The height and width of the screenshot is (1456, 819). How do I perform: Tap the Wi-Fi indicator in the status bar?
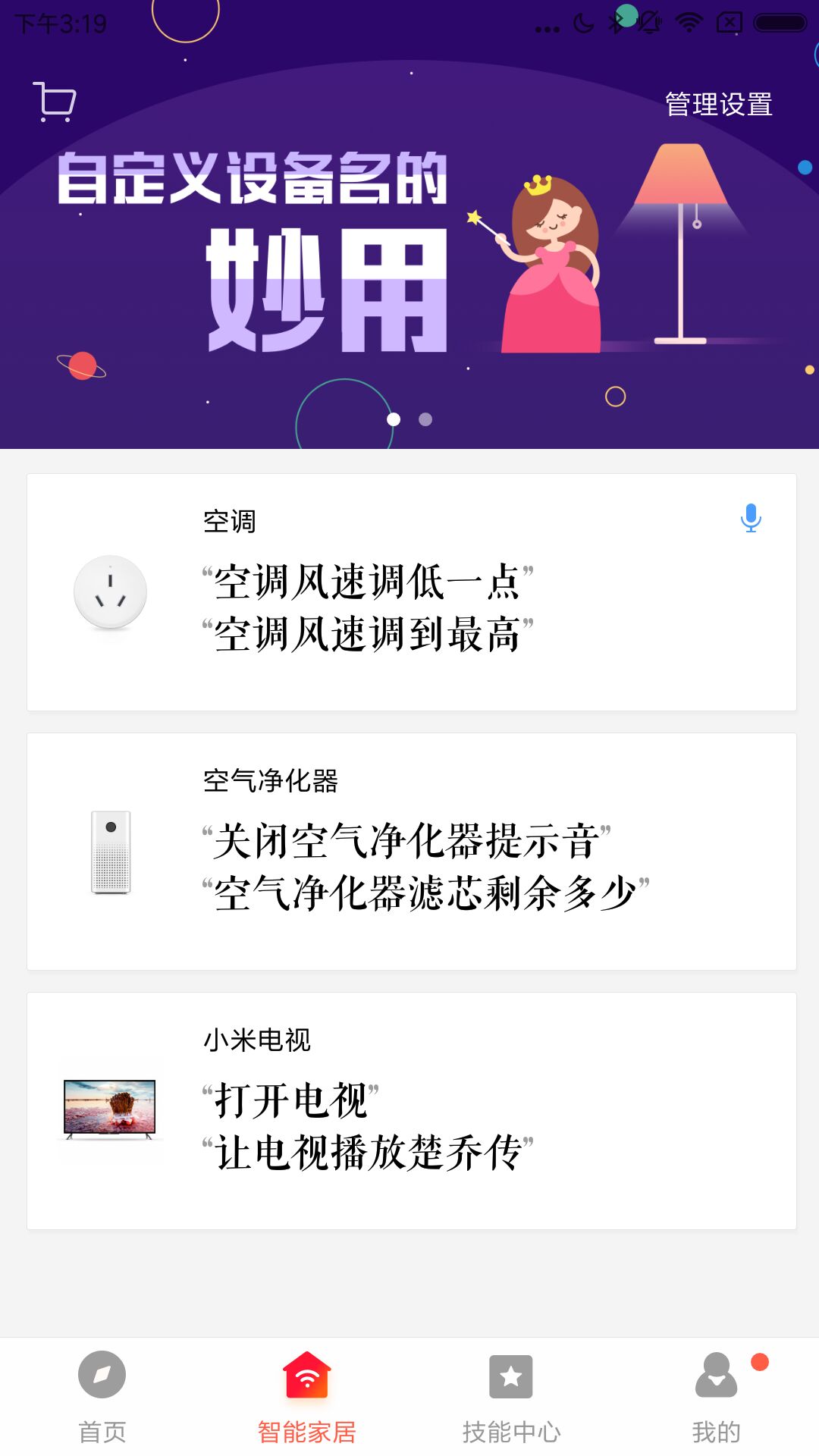click(688, 22)
